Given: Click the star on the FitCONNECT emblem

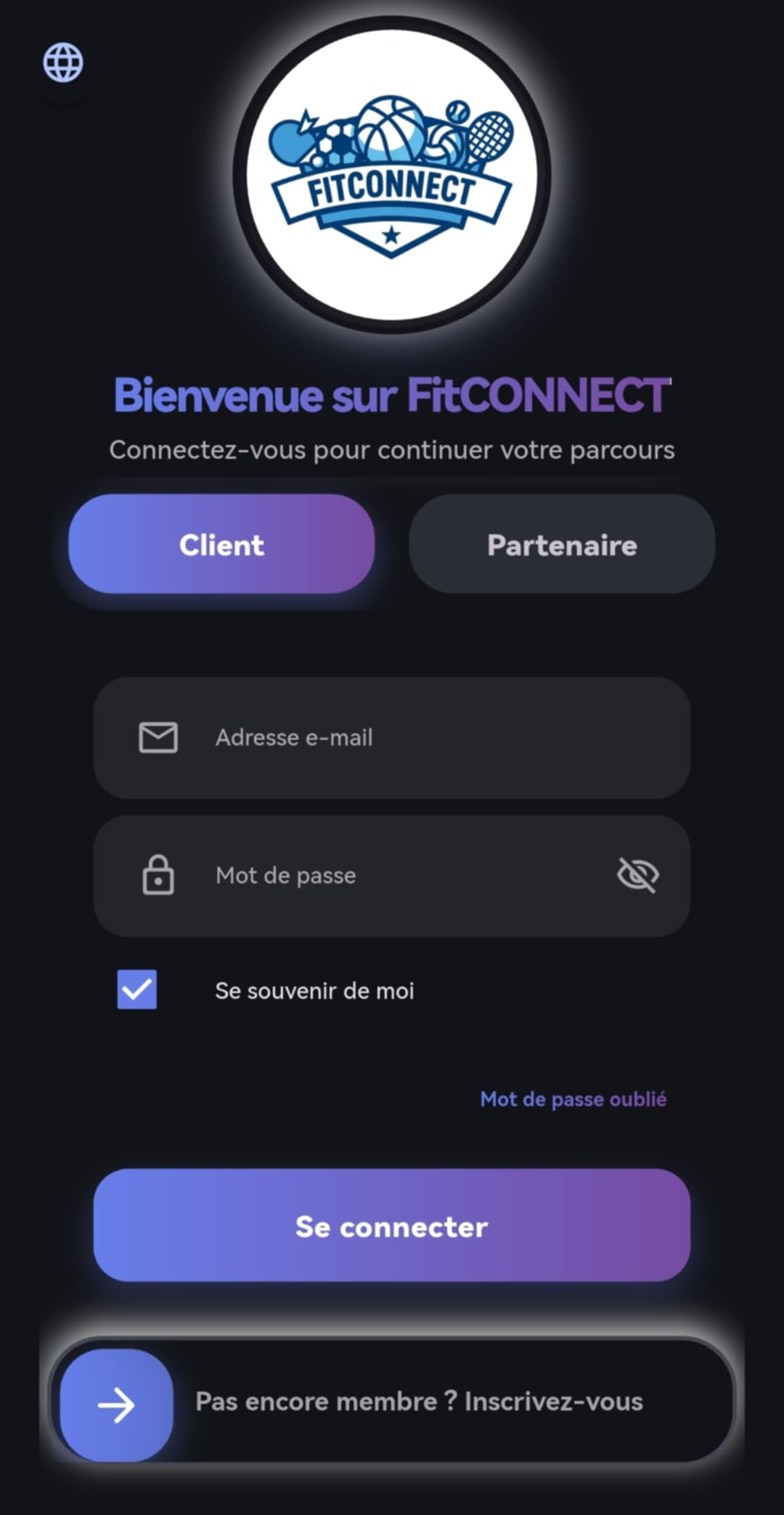Looking at the screenshot, I should coord(392,234).
